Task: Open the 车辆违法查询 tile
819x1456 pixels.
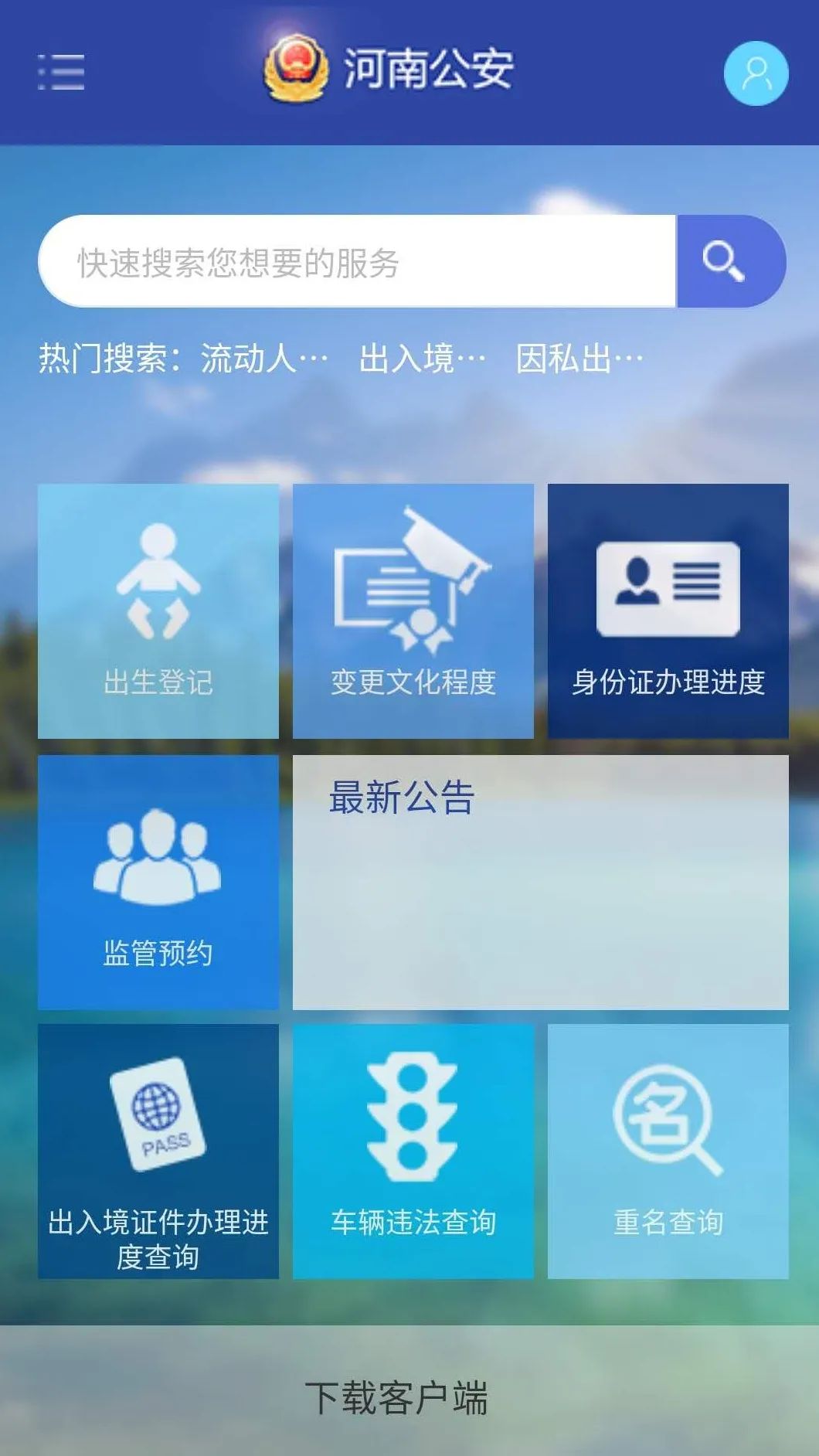Action: click(413, 1152)
